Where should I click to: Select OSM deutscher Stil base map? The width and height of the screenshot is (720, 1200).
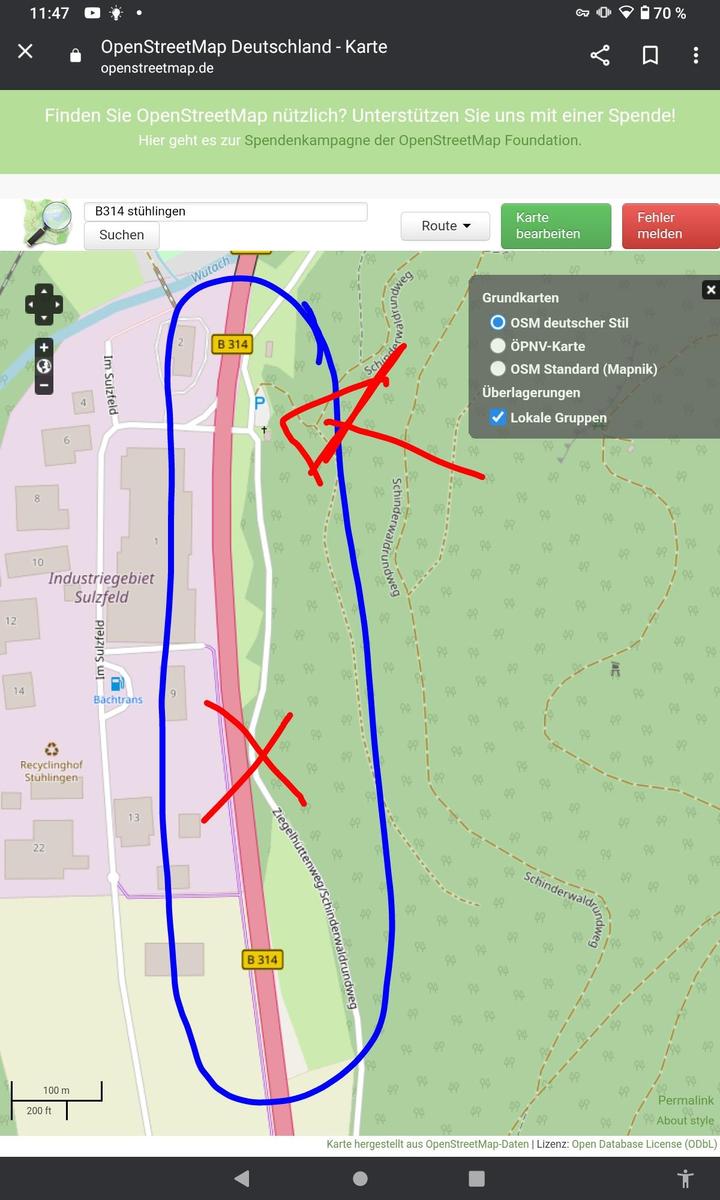coord(498,323)
